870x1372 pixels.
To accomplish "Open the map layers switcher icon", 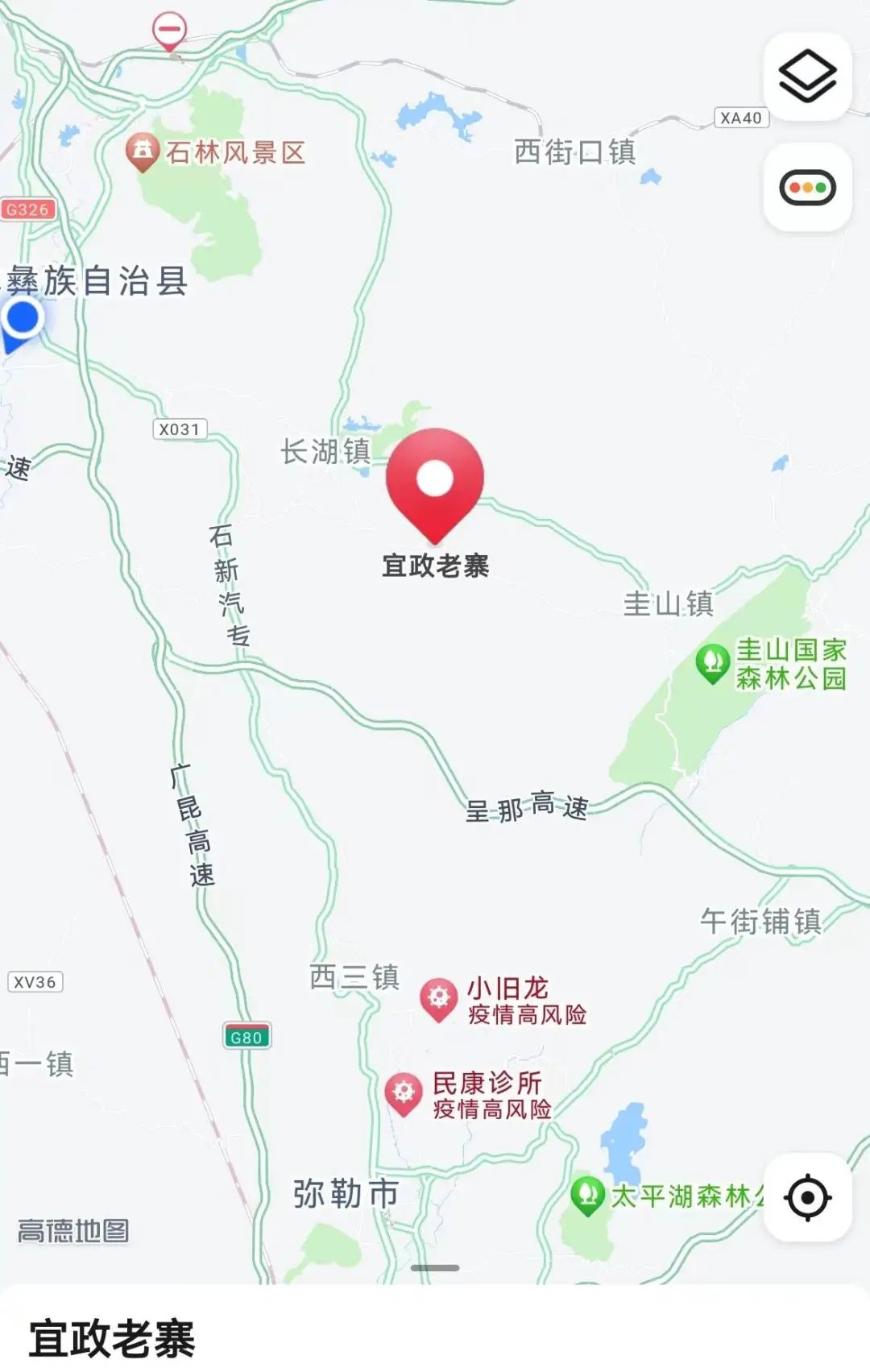I will coord(809,74).
